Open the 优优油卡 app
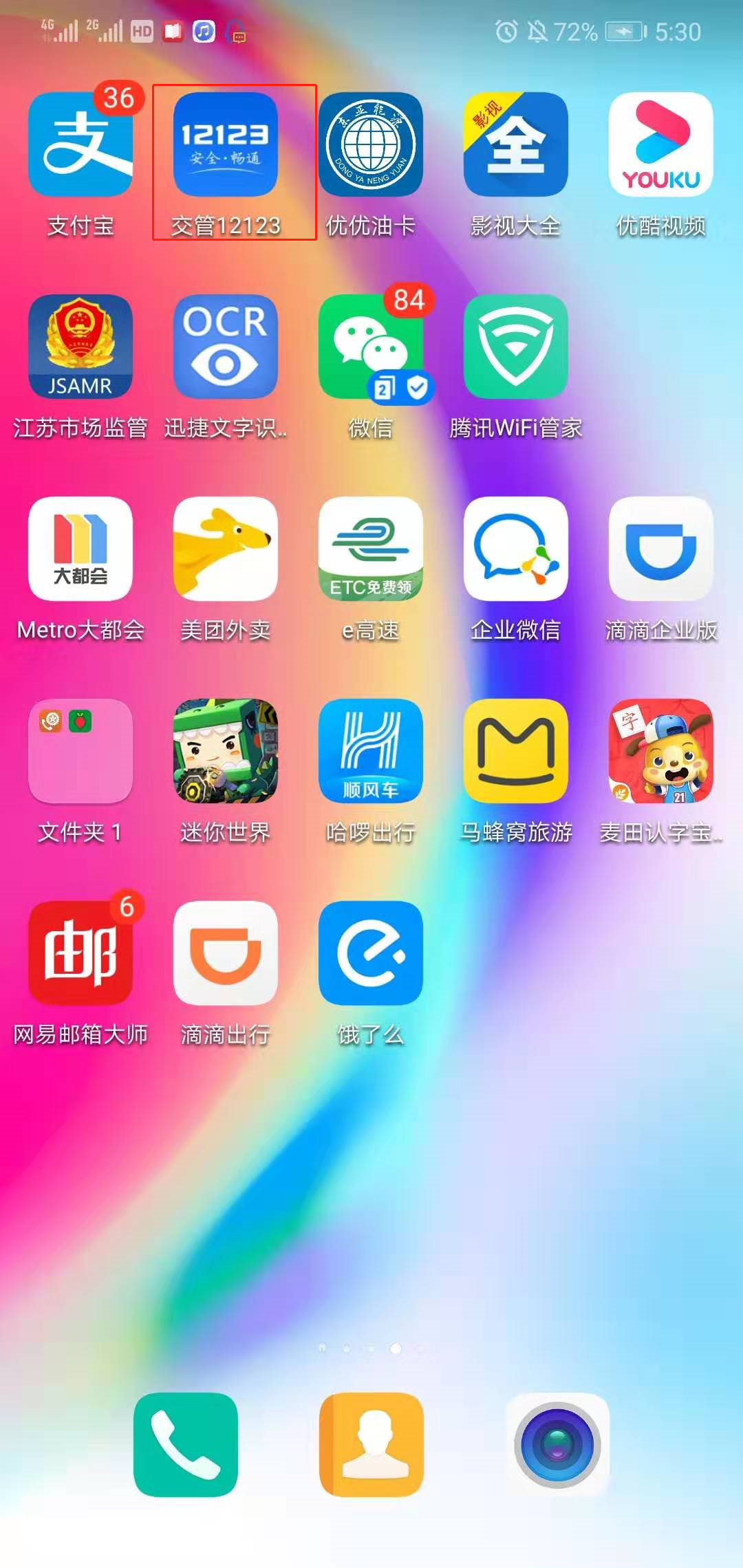743x1568 pixels. [371, 145]
